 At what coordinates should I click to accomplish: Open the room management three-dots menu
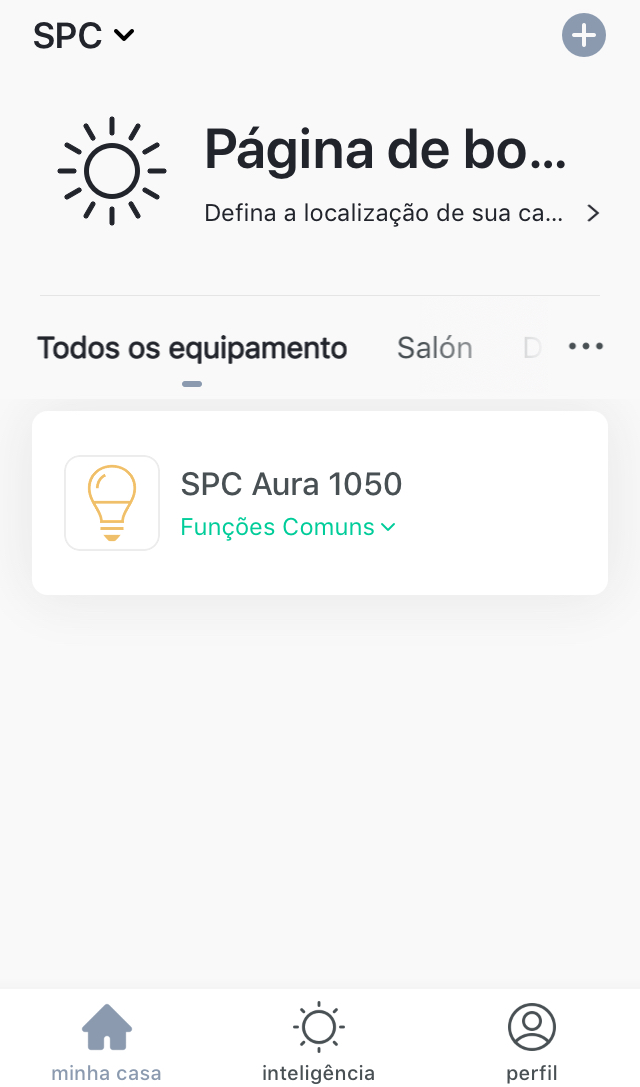586,346
